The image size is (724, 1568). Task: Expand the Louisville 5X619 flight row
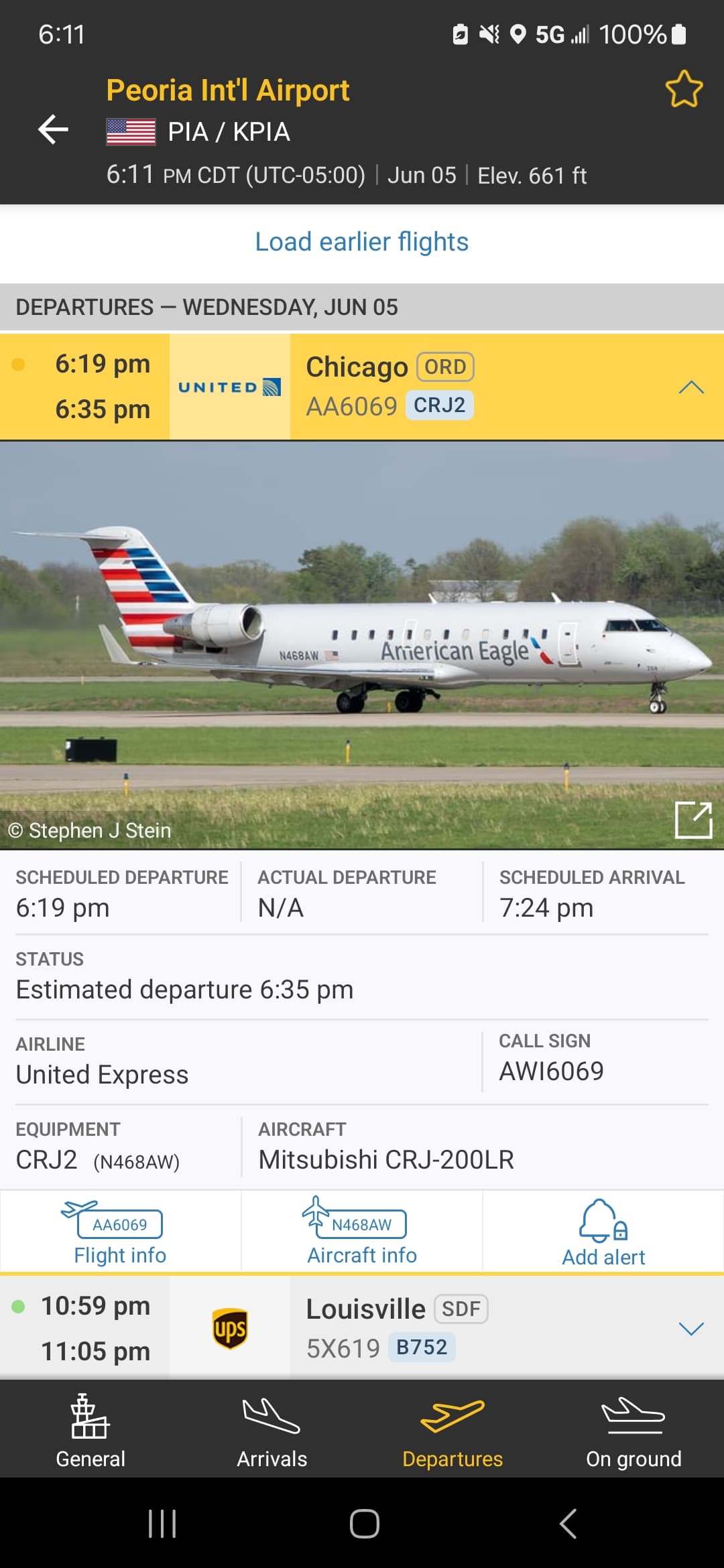[x=690, y=1328]
